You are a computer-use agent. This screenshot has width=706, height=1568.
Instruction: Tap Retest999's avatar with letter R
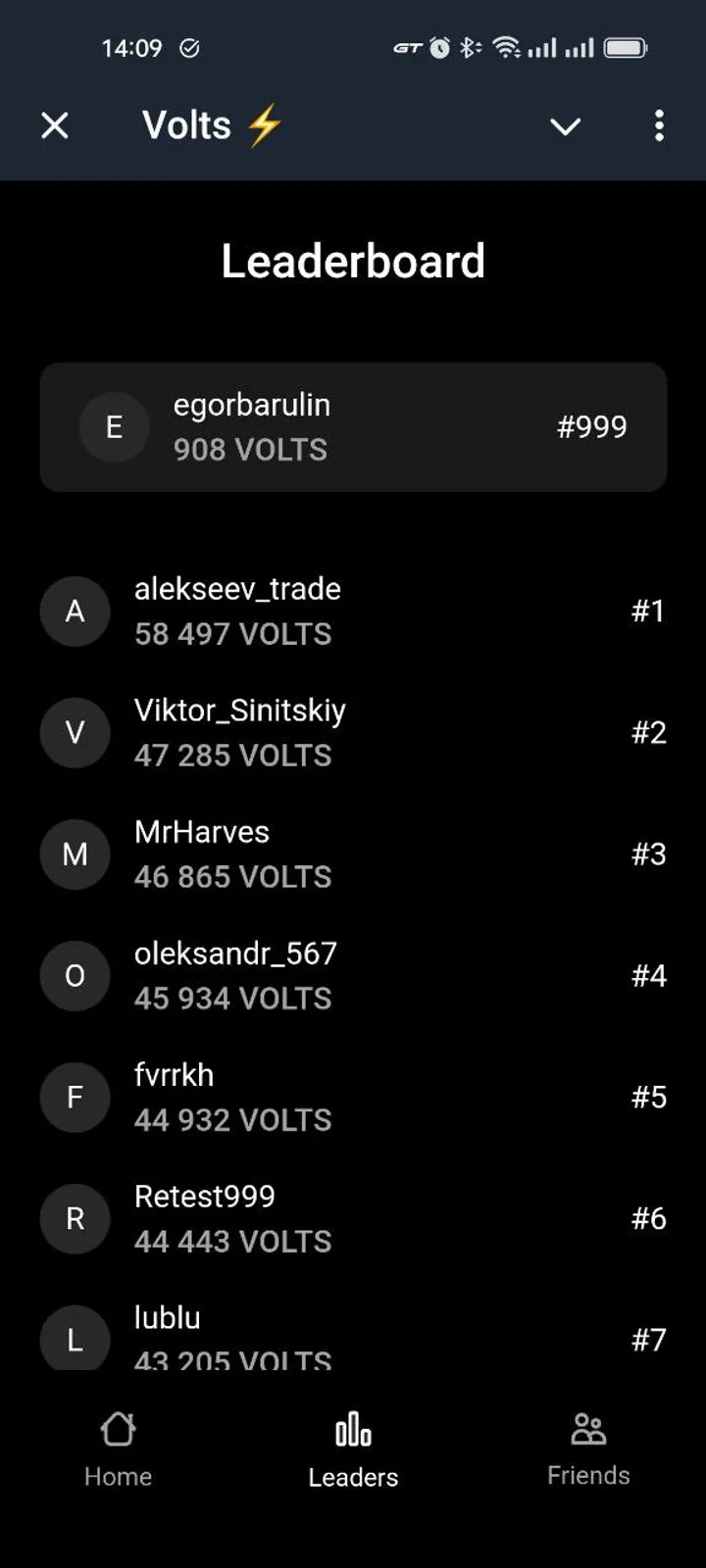click(75, 1219)
